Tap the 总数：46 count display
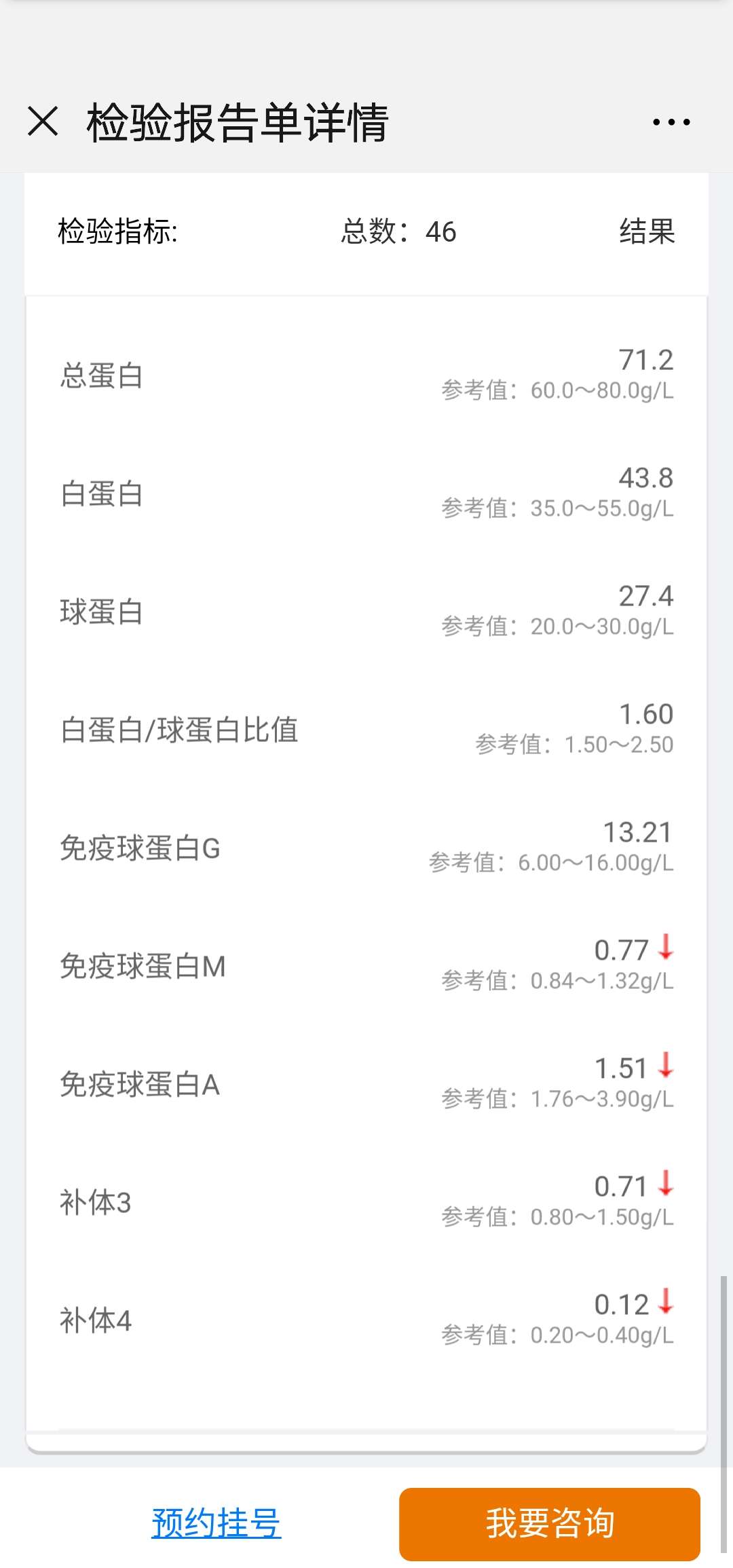 (x=398, y=231)
